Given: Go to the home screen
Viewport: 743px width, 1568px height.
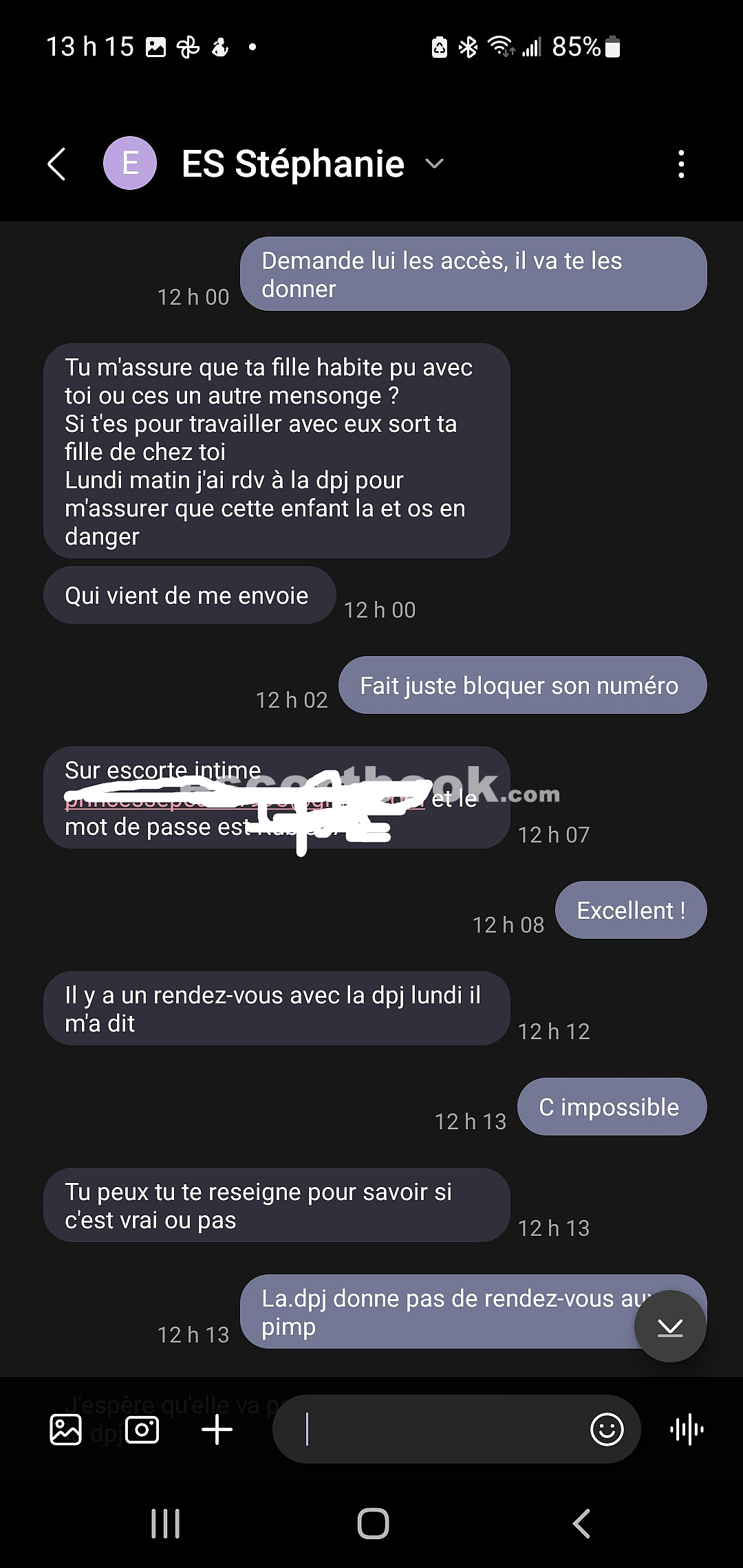Looking at the screenshot, I should pos(373,1524).
